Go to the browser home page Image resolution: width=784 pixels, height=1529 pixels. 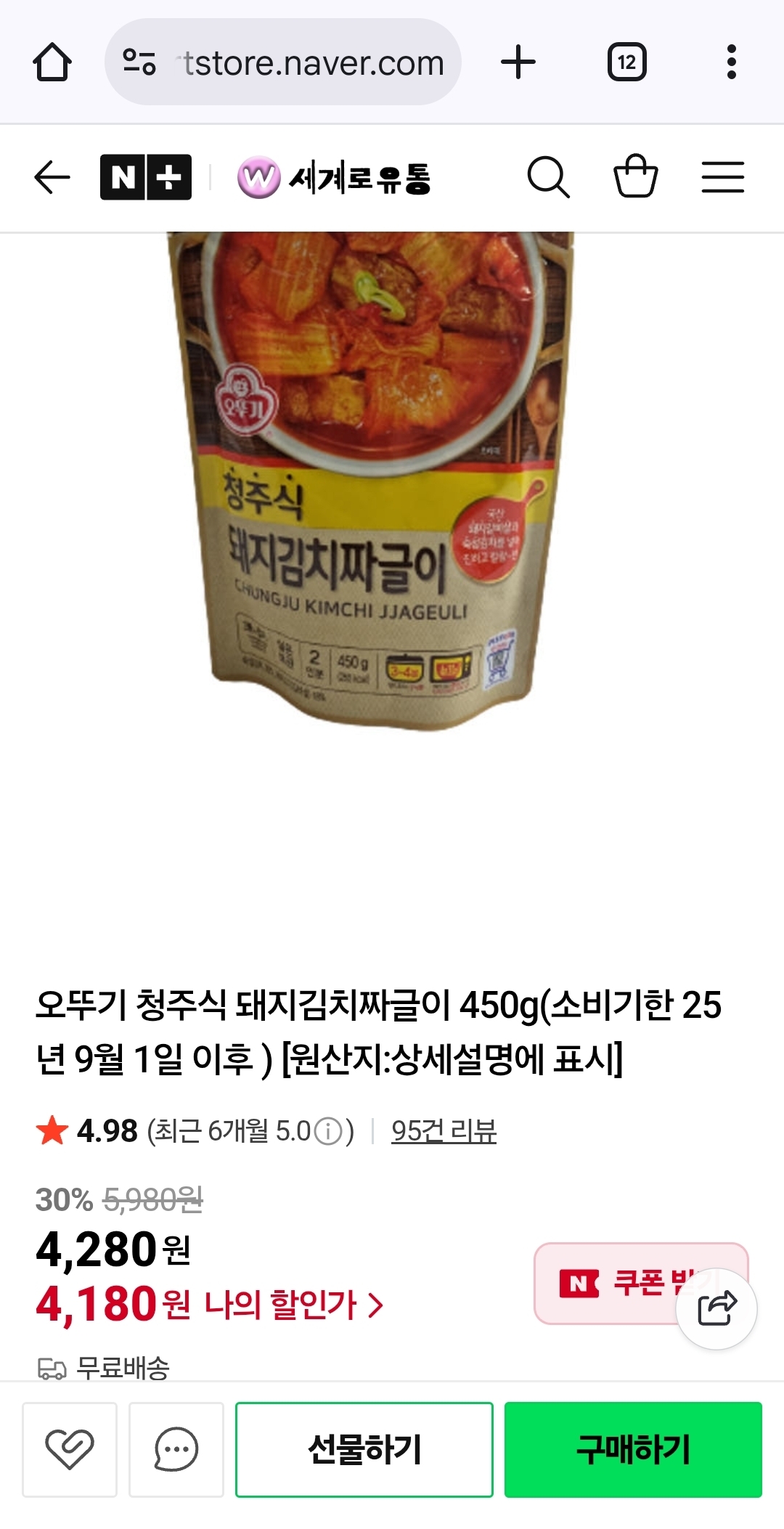point(52,62)
